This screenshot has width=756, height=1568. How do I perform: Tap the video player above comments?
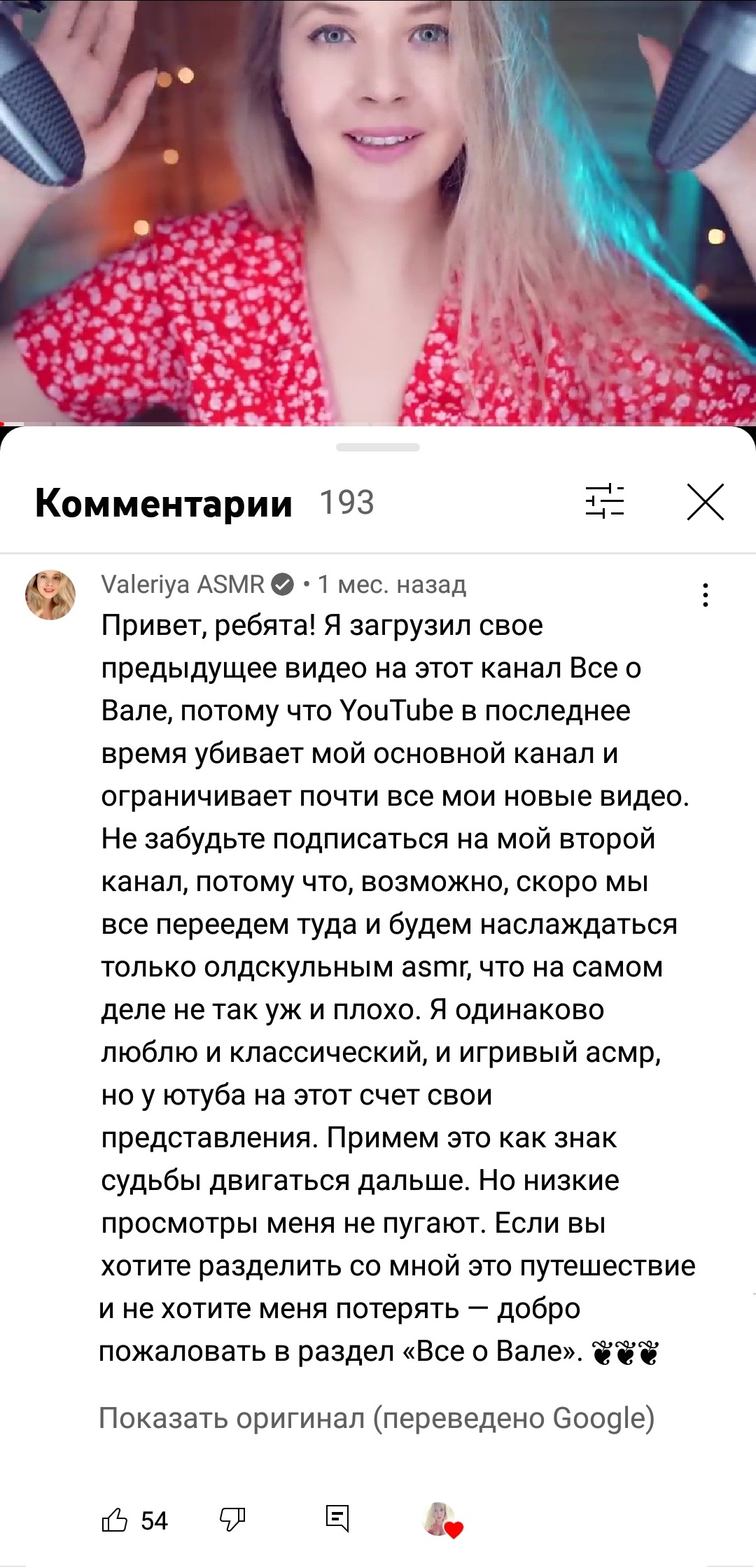tap(378, 212)
